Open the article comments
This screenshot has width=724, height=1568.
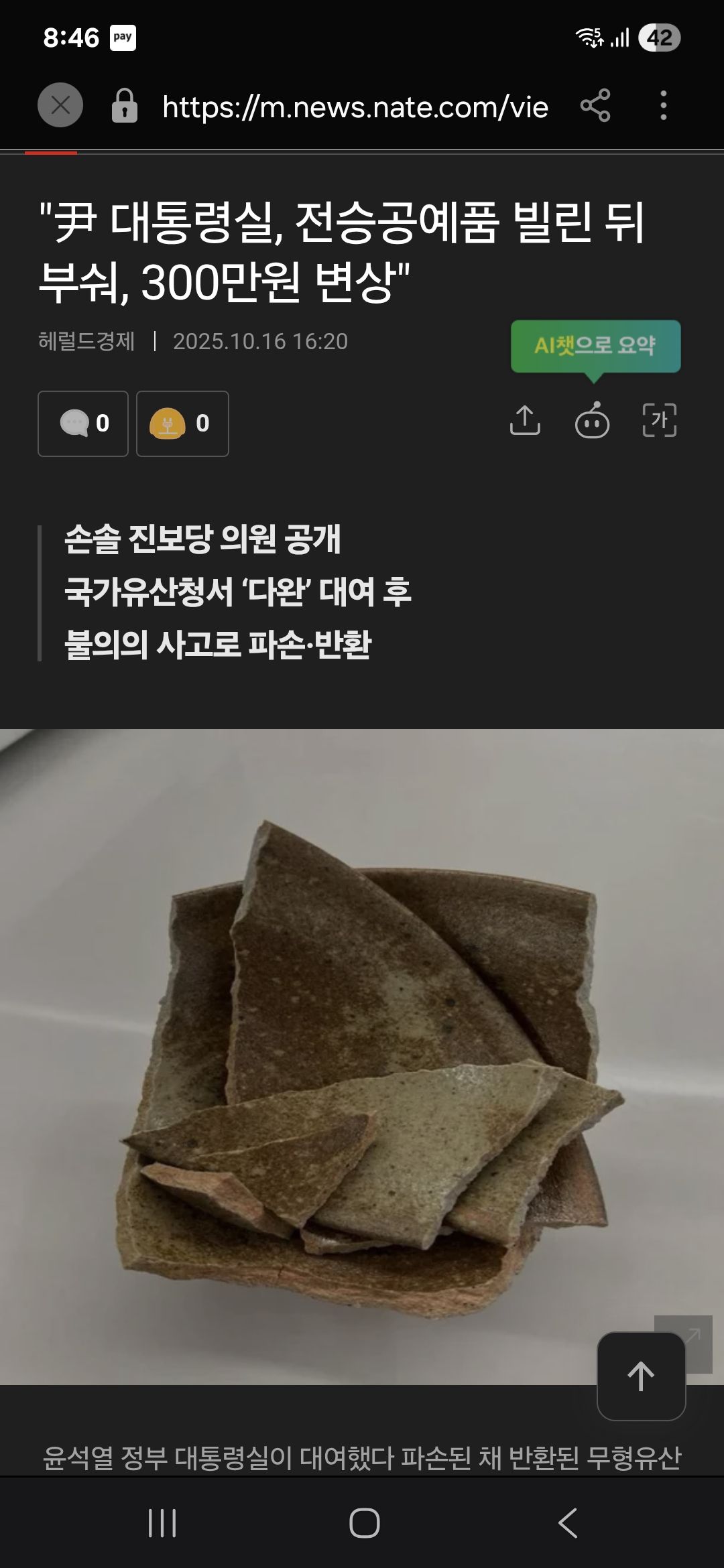point(83,423)
